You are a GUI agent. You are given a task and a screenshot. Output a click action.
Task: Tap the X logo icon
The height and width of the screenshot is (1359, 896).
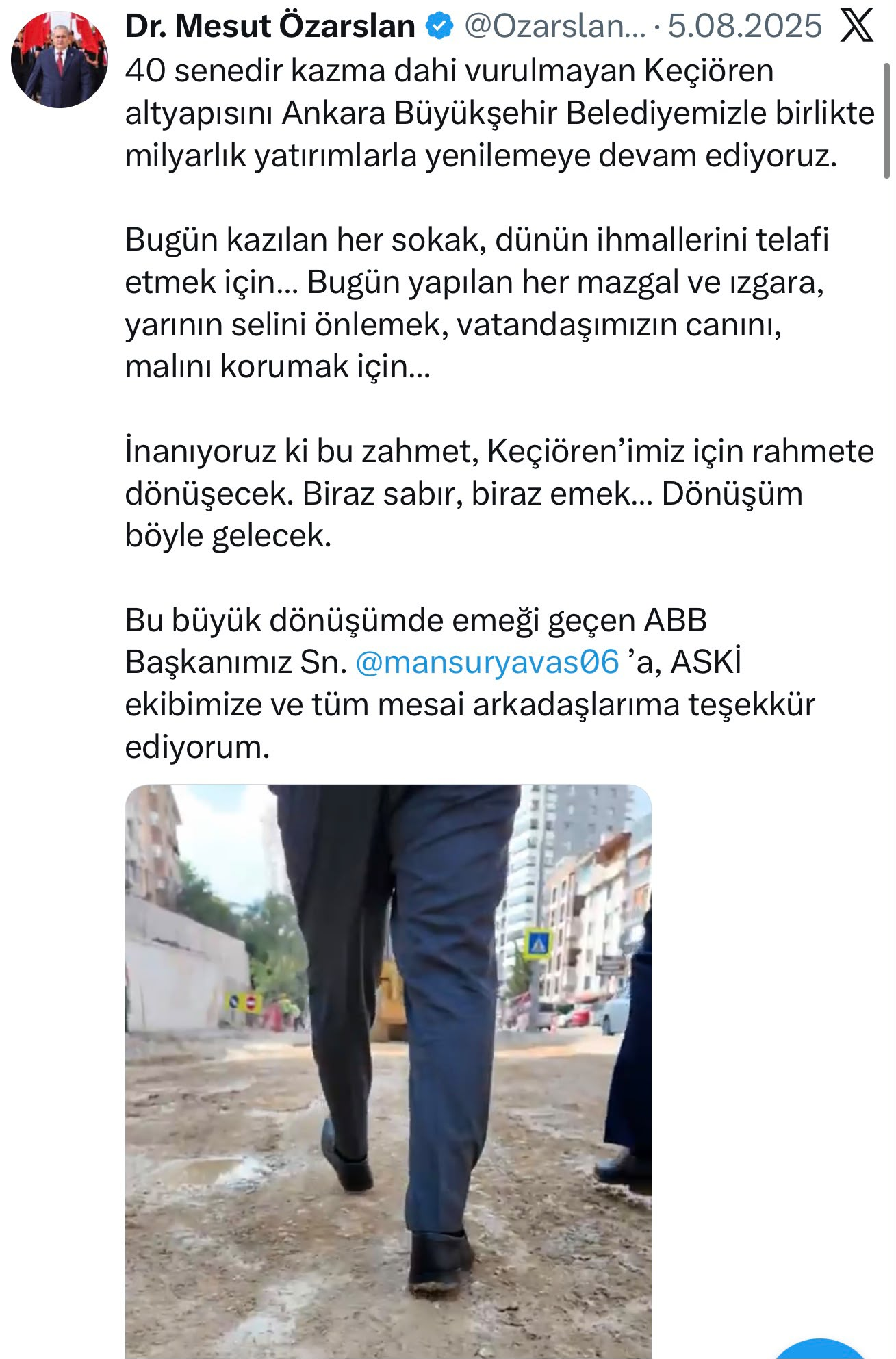(856, 26)
